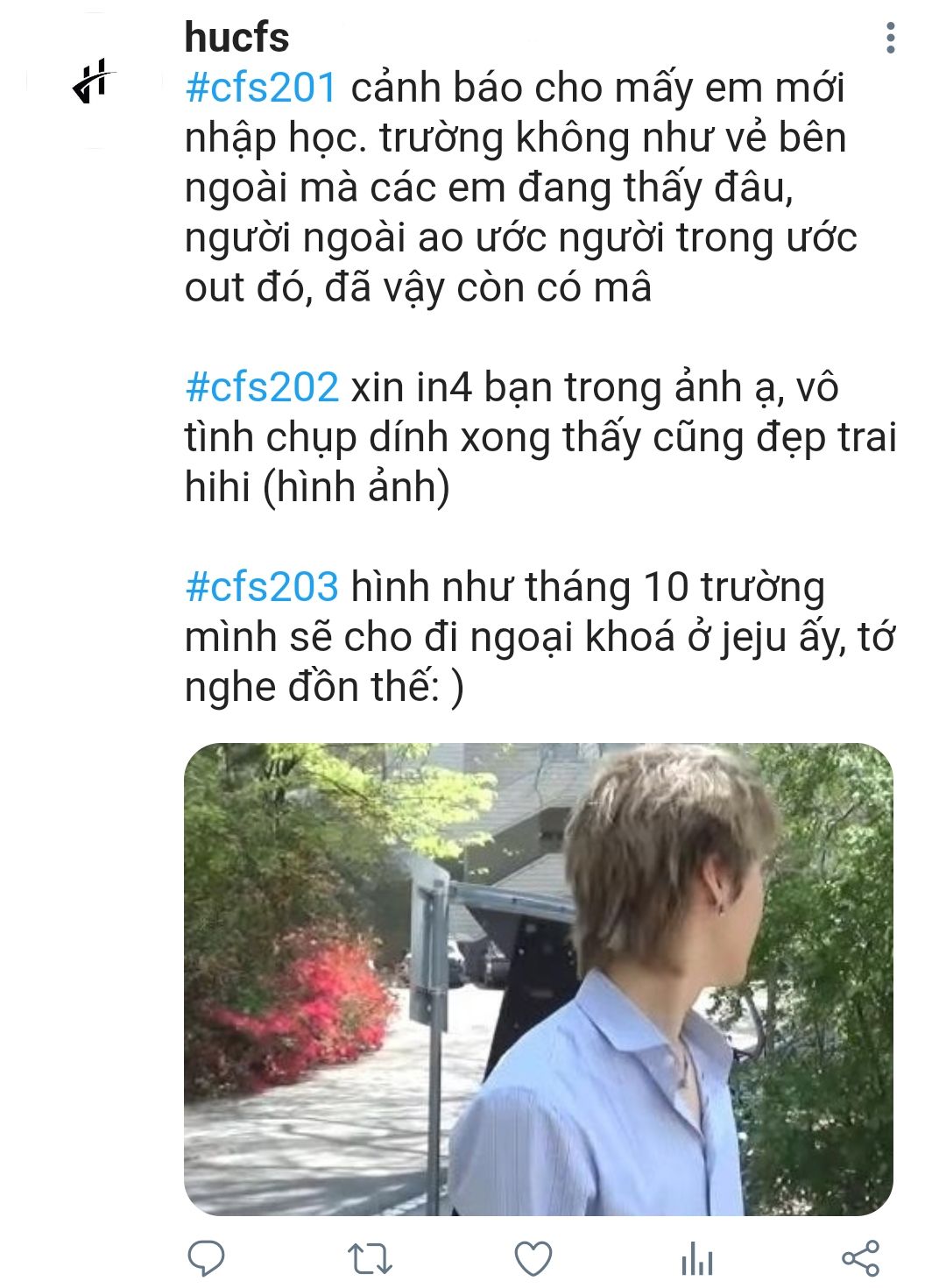Open the #cfs202 hashtag
Screen dimensions: 946x1288
click(x=262, y=387)
